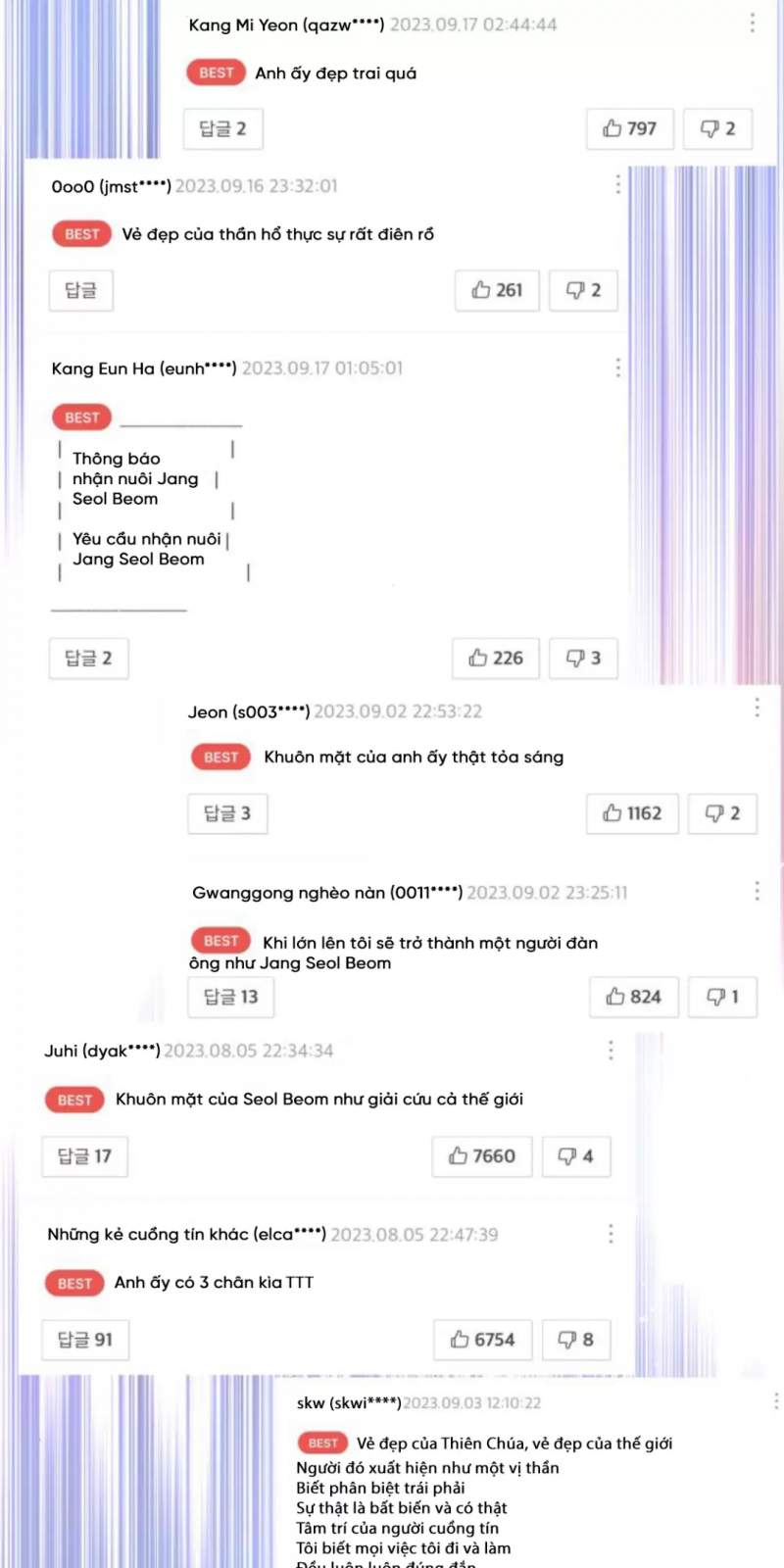784x1568 pixels.
Task: Like Juhi's comment showing 7660 likes
Action: click(x=481, y=1156)
